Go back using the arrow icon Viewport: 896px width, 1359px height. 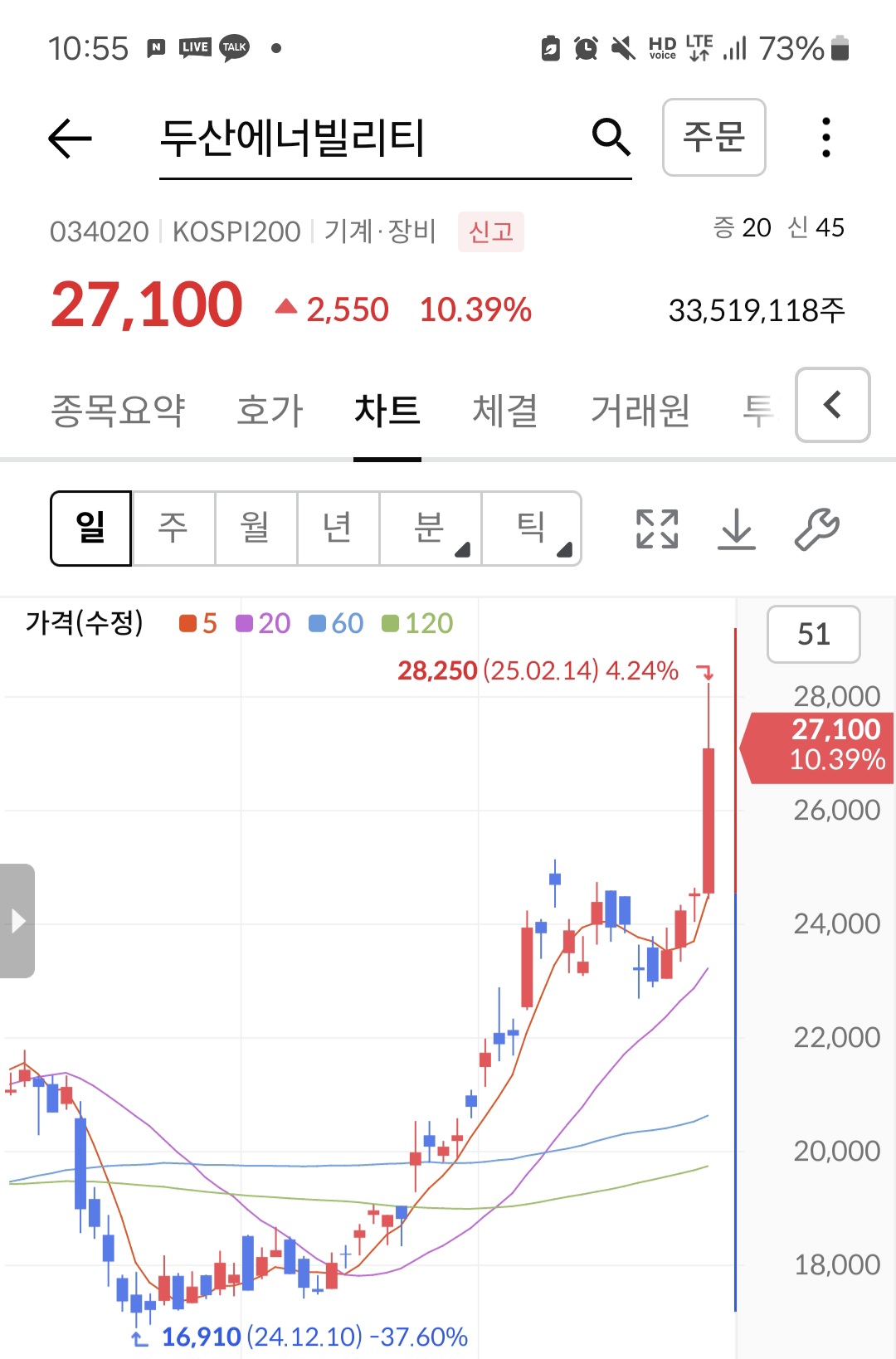70,138
